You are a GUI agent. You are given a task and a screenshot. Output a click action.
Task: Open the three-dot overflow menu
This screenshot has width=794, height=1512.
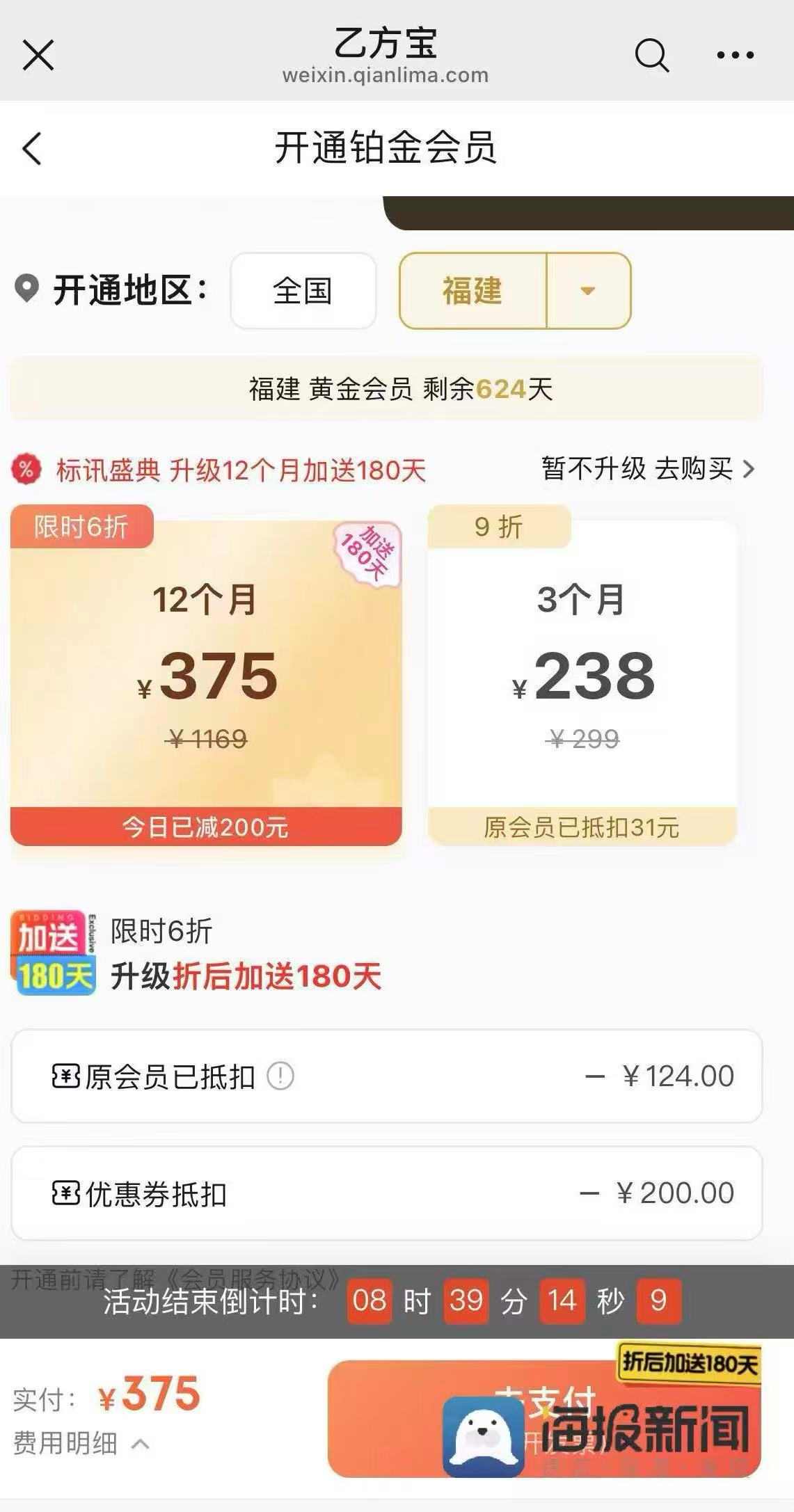point(735,55)
